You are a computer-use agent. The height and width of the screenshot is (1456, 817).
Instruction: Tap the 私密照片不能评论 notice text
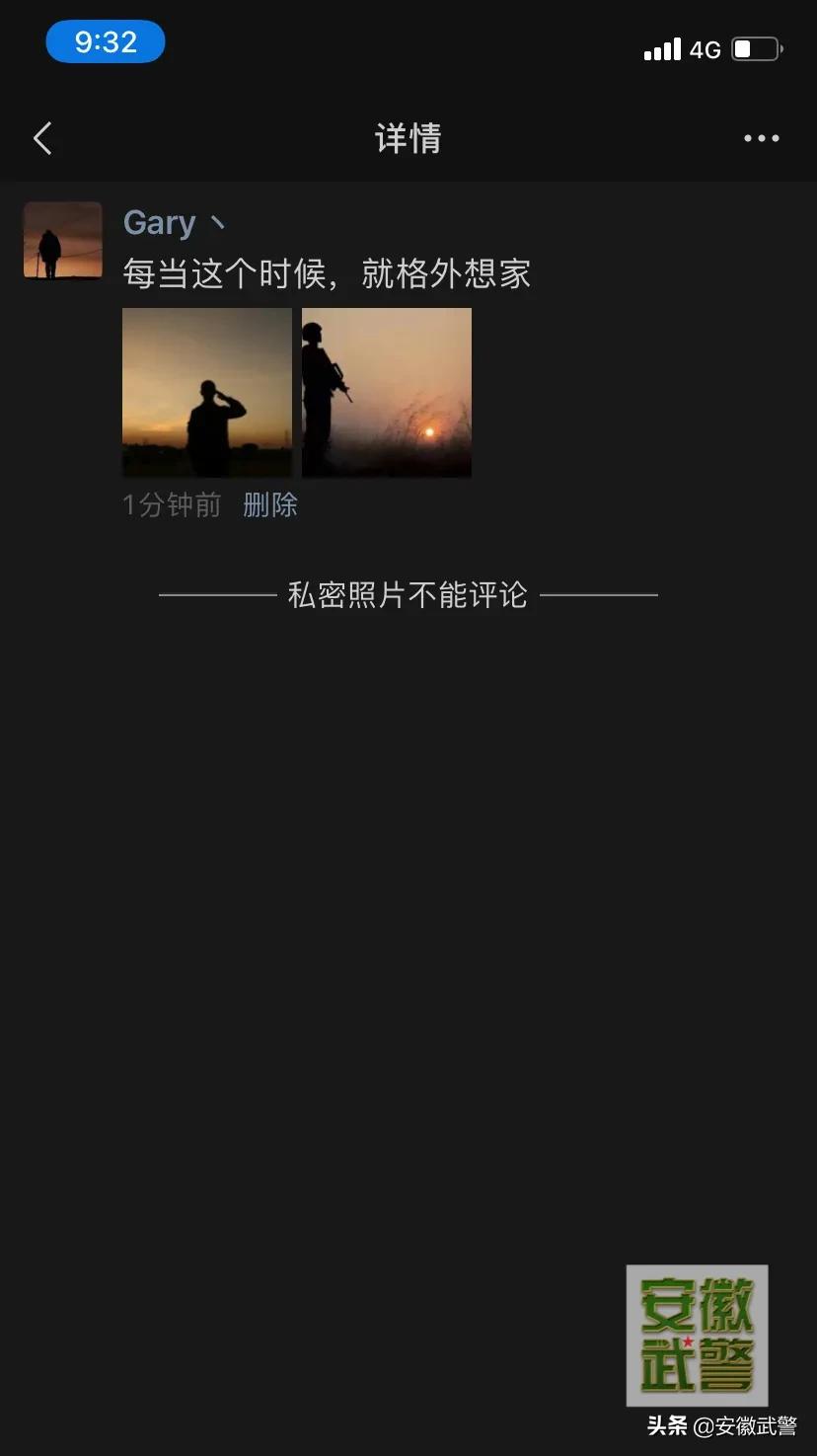408,595
